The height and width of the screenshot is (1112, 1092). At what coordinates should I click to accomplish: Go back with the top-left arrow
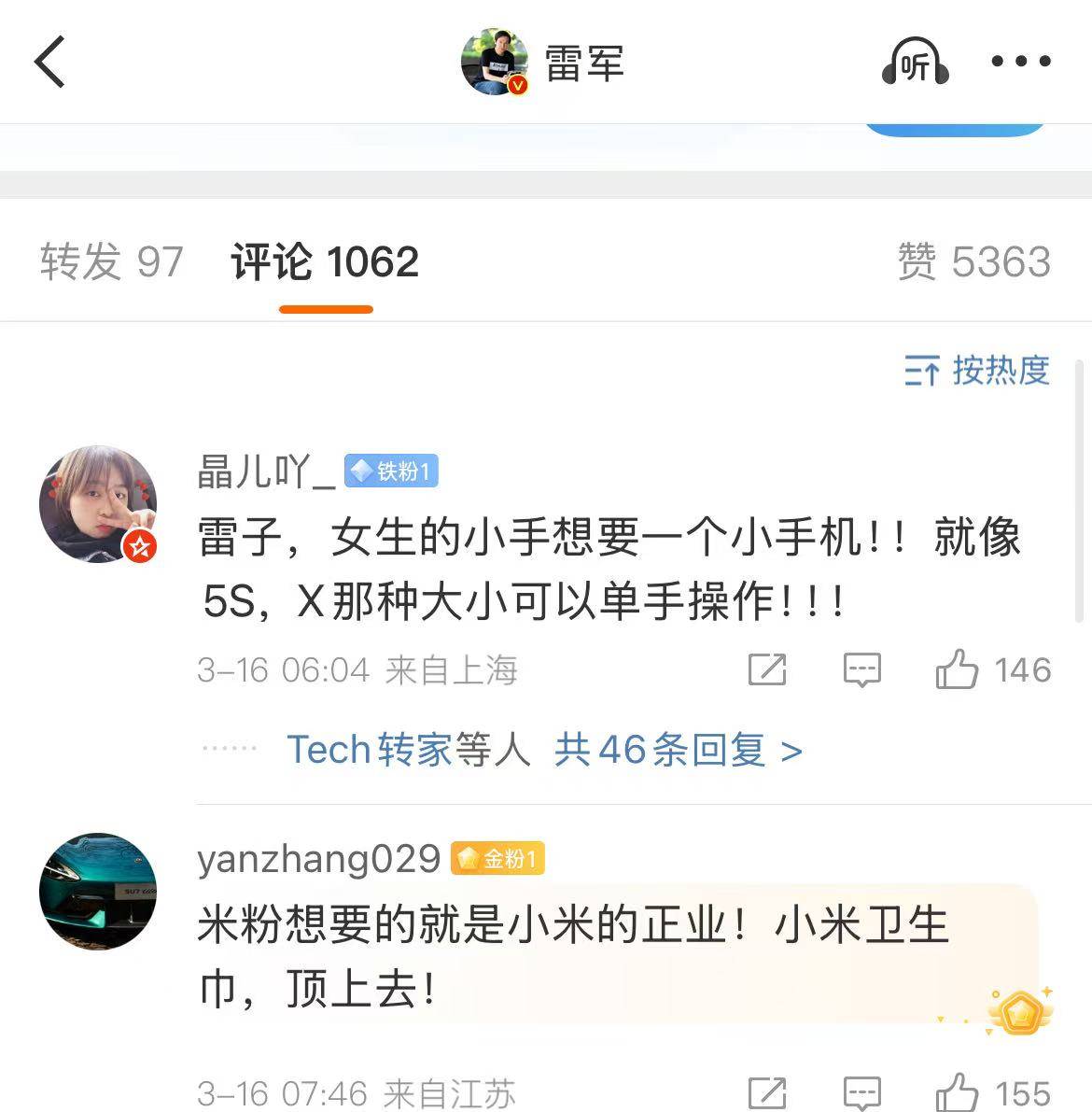[x=50, y=63]
